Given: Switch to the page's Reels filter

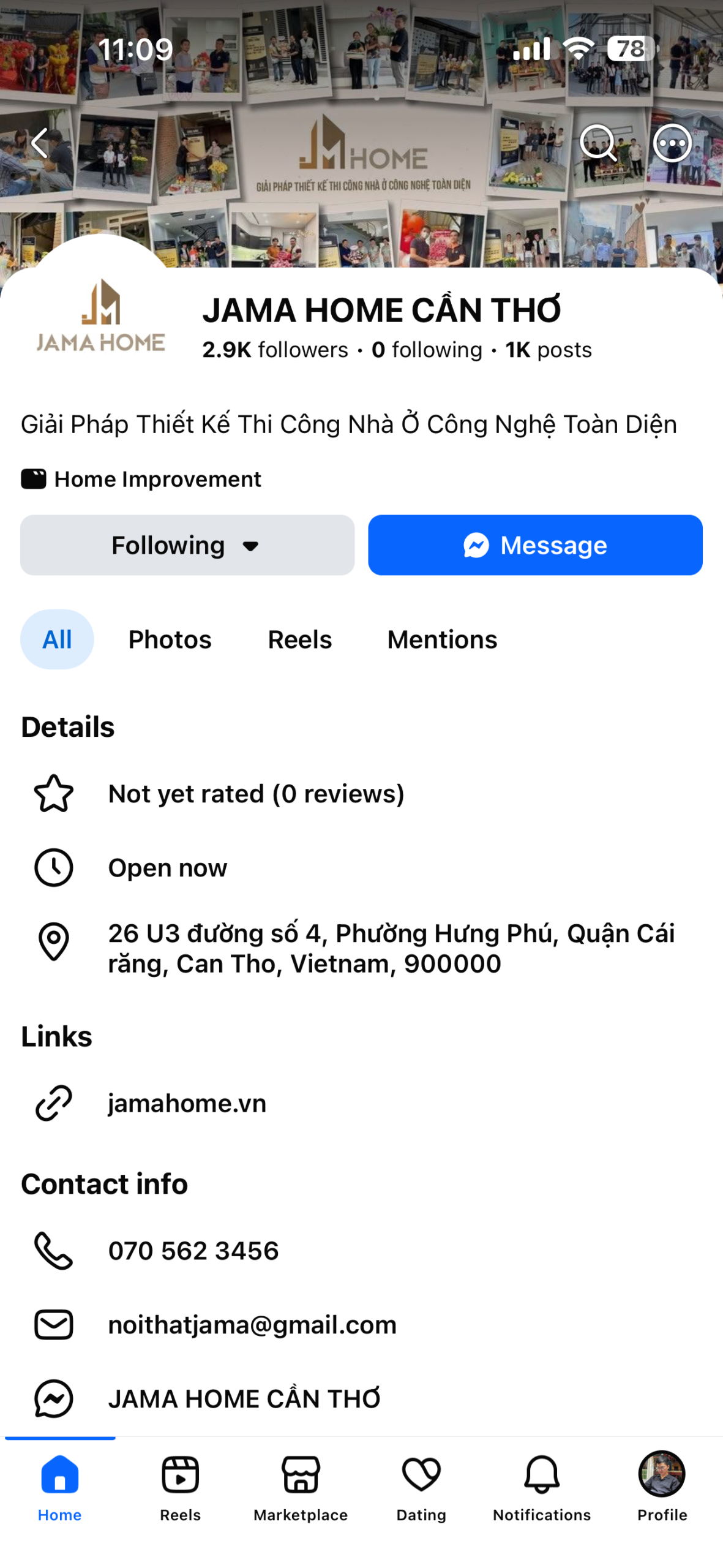Looking at the screenshot, I should (300, 639).
